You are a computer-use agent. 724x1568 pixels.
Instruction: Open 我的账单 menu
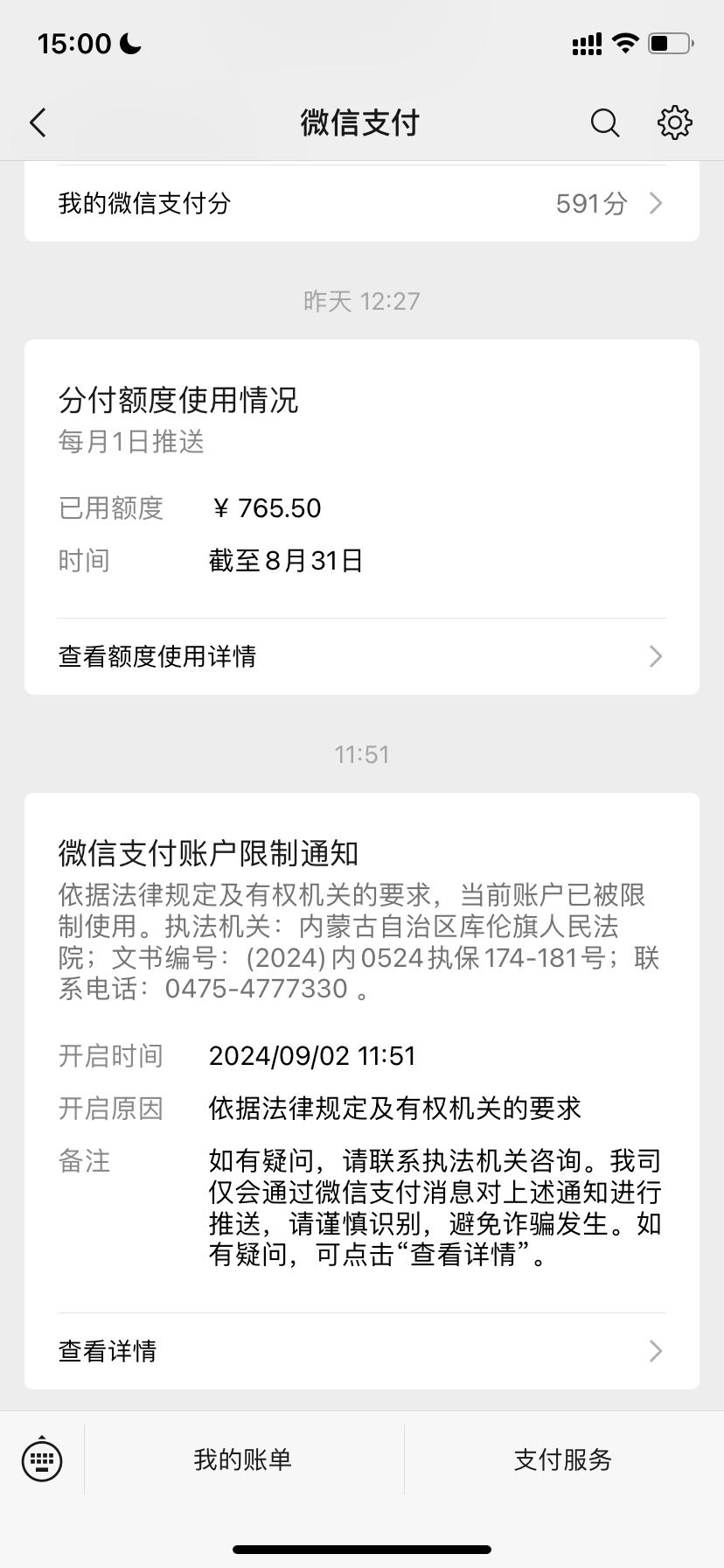pos(243,1459)
